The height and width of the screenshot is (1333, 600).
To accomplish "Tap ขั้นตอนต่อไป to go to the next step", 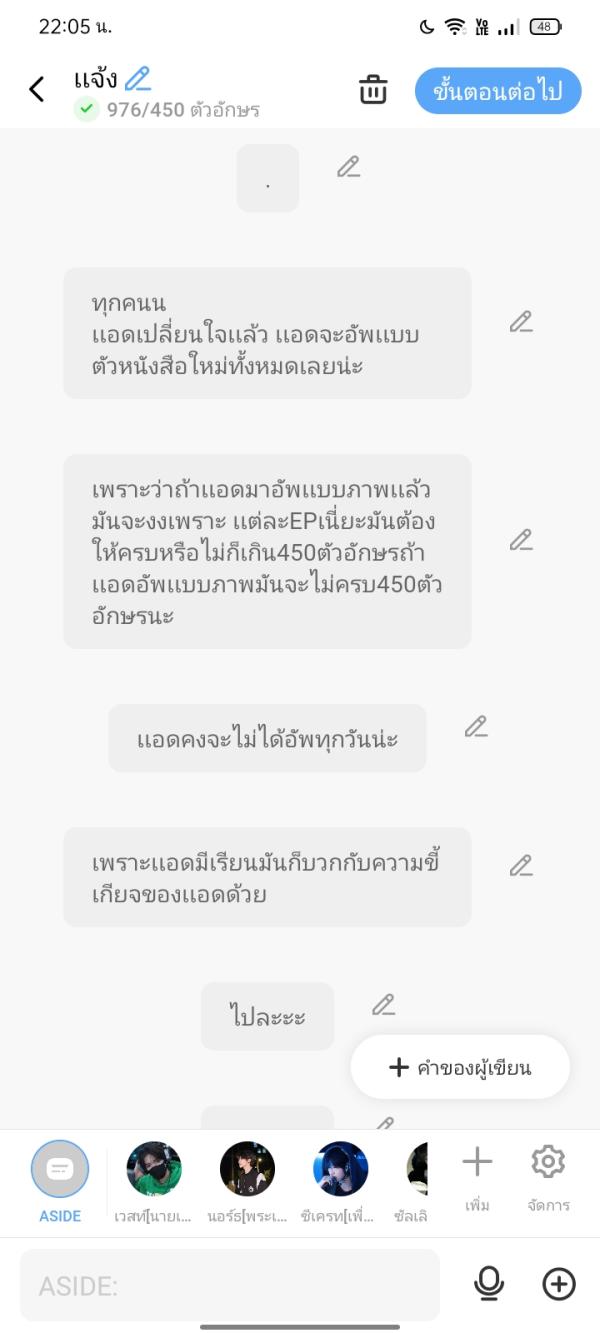I will pos(498,91).
